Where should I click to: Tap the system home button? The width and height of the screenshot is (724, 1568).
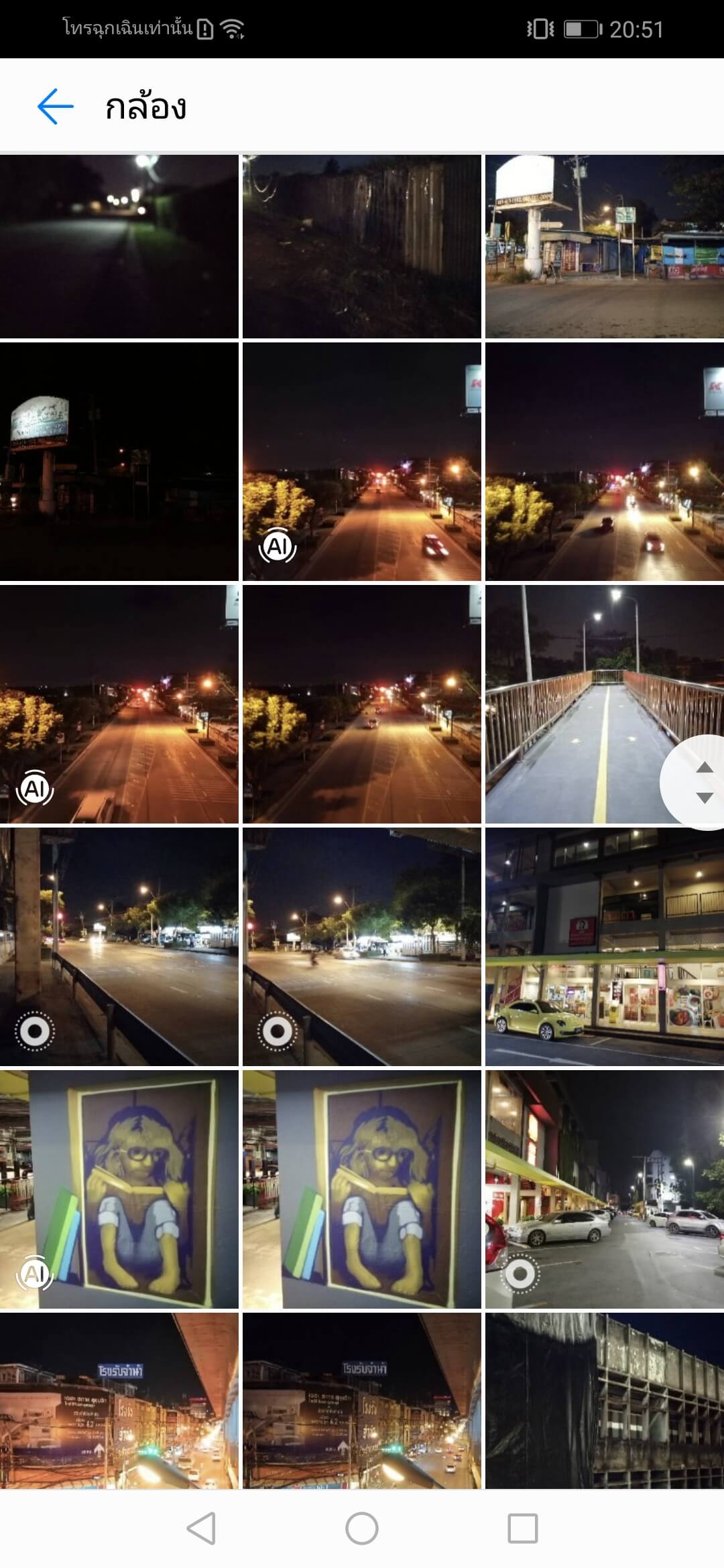click(x=362, y=1528)
